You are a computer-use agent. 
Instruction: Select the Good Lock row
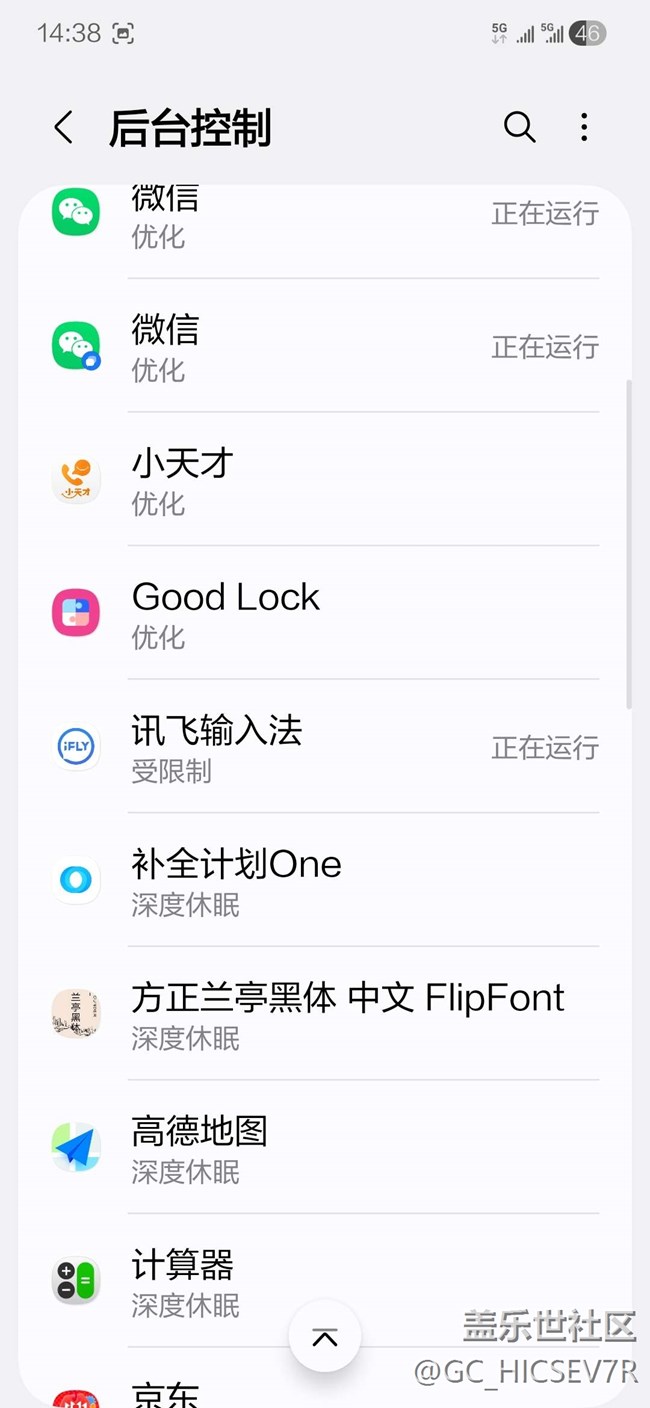[x=325, y=614]
